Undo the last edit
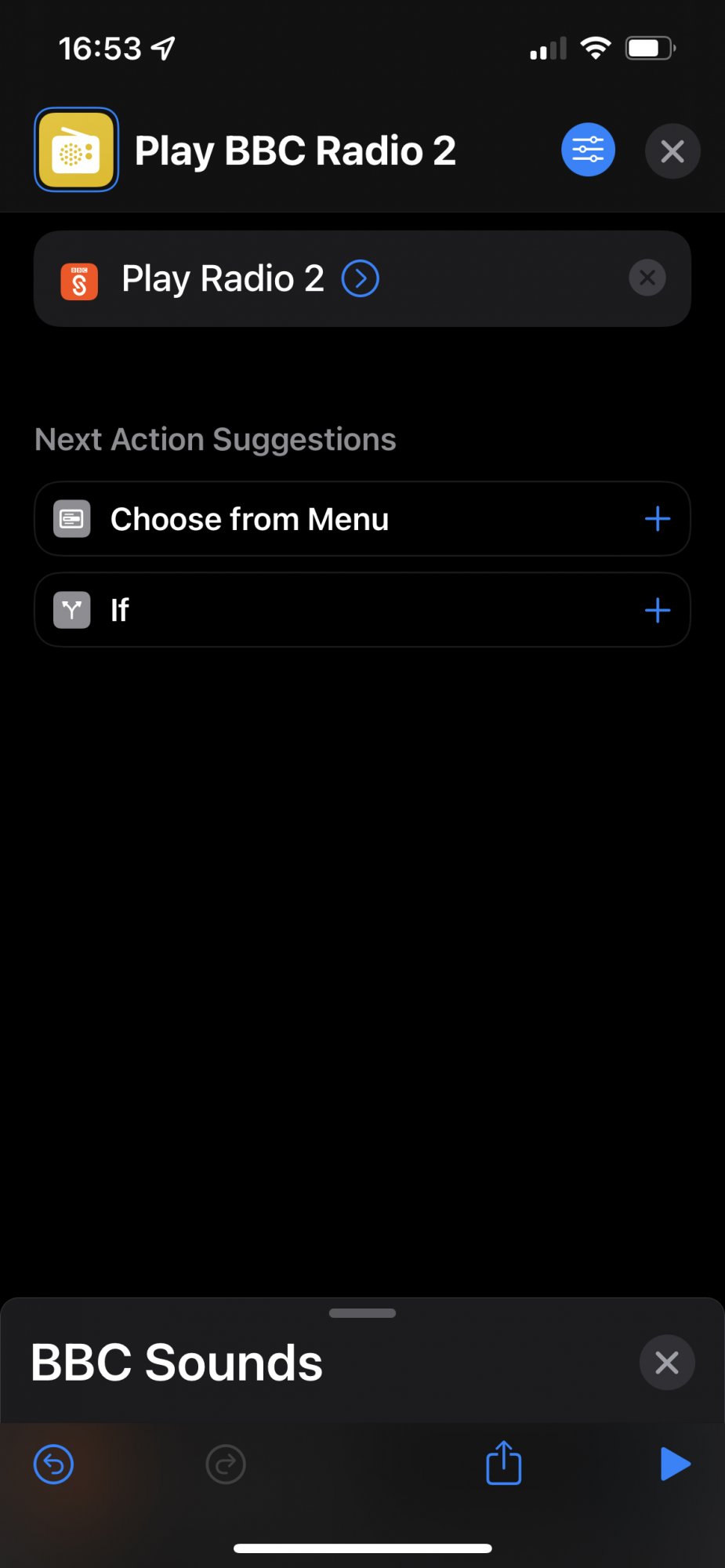Image resolution: width=725 pixels, height=1568 pixels. 54,1464
